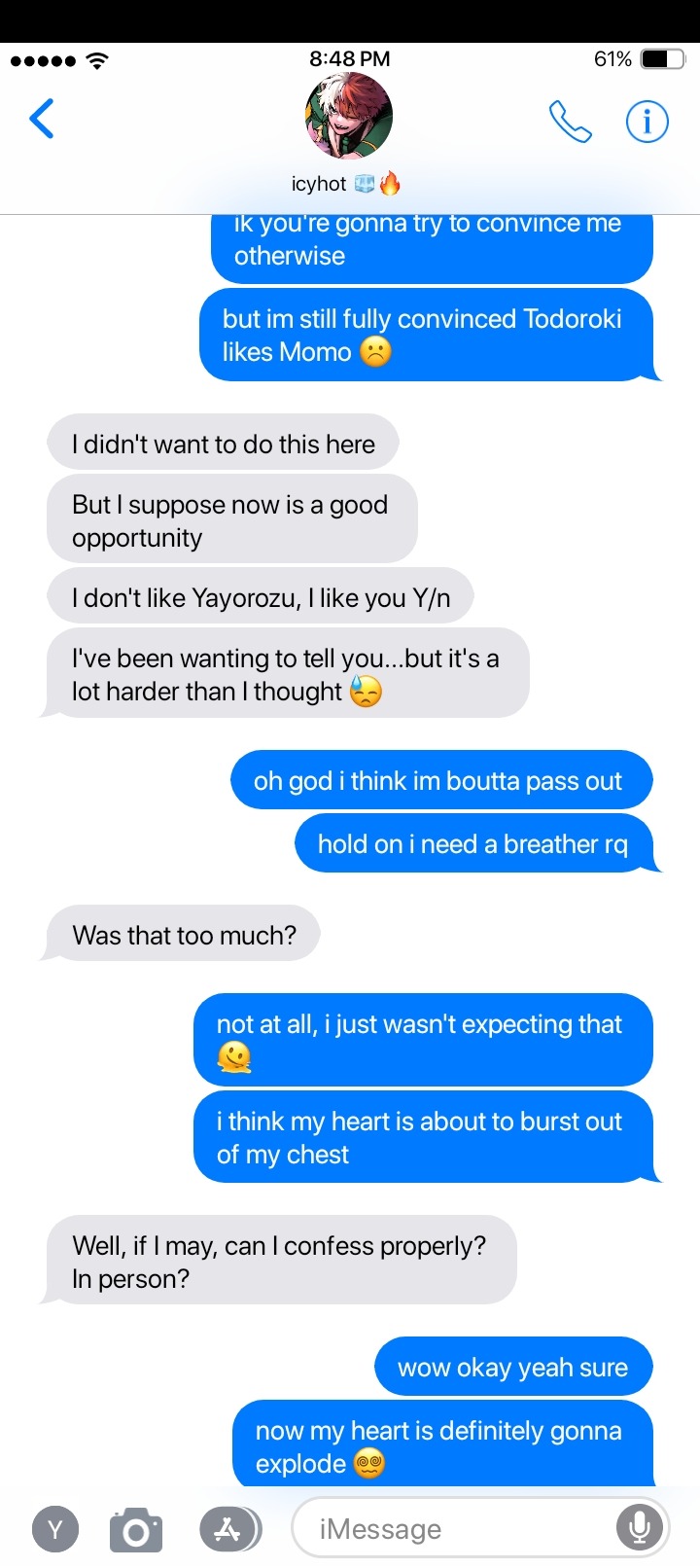
Task: Start a voice call with icyhot
Action: pyautogui.click(x=570, y=122)
